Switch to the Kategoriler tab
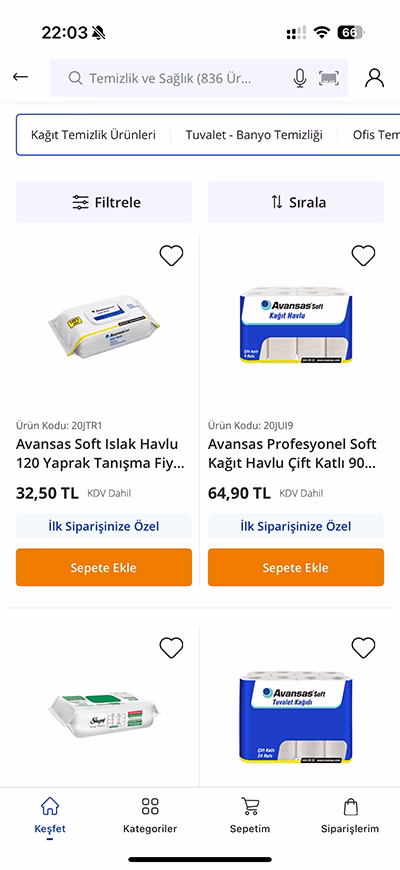 (x=150, y=815)
